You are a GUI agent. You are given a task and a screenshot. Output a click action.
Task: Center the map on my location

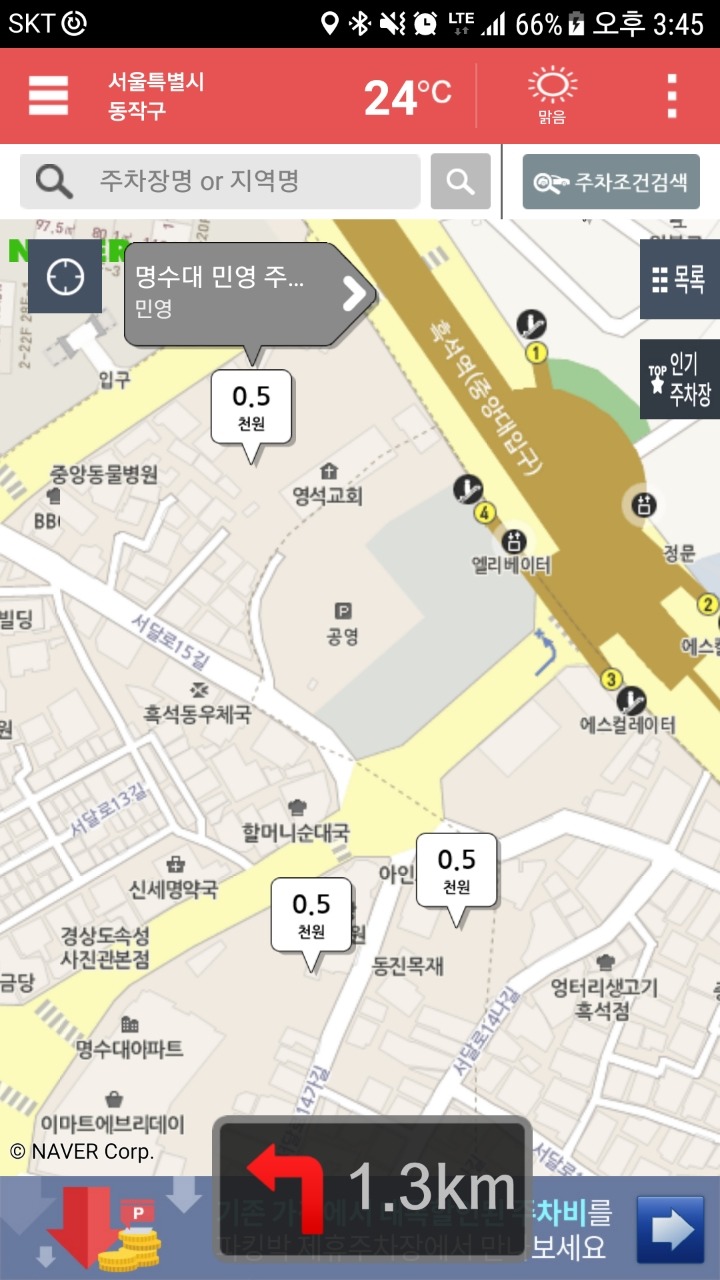65,277
